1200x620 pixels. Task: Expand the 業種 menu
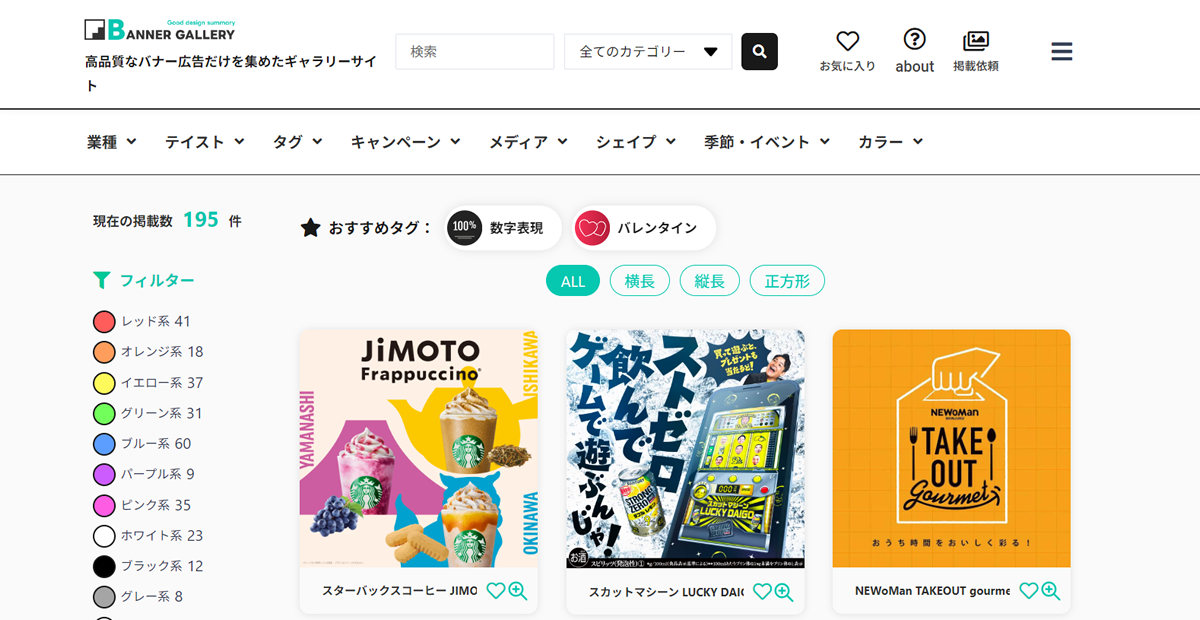click(x=112, y=142)
